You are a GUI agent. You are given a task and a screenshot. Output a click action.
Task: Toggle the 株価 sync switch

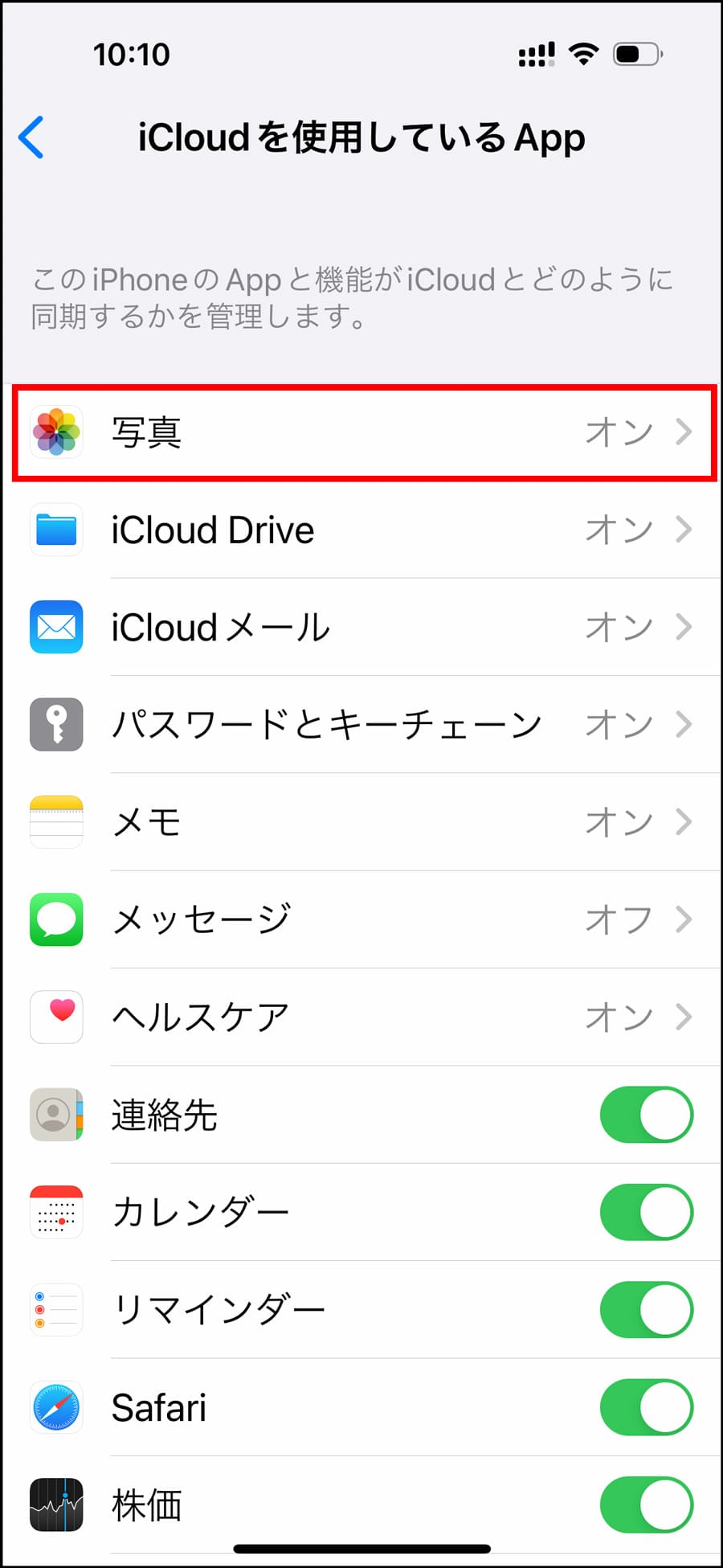646,1505
